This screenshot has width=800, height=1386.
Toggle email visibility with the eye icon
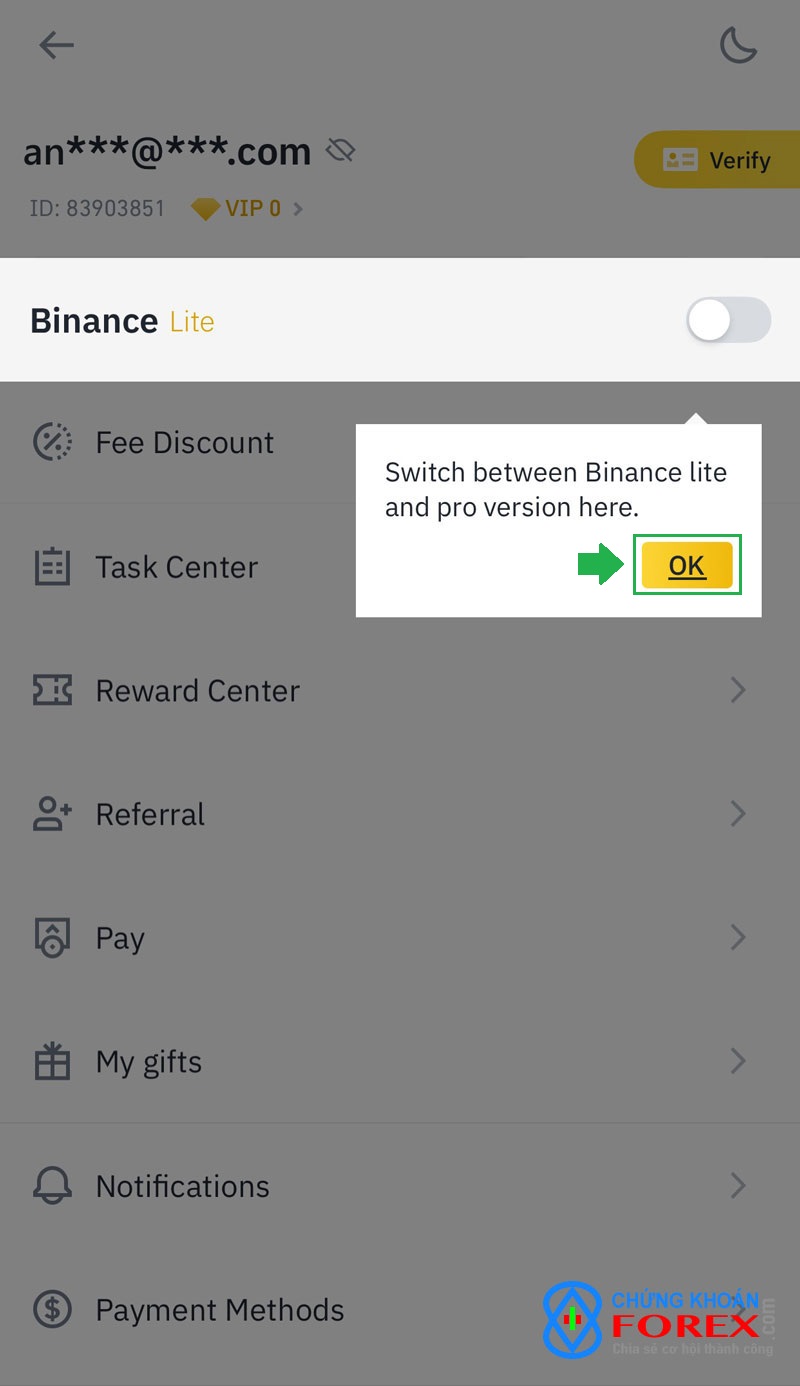click(x=341, y=151)
